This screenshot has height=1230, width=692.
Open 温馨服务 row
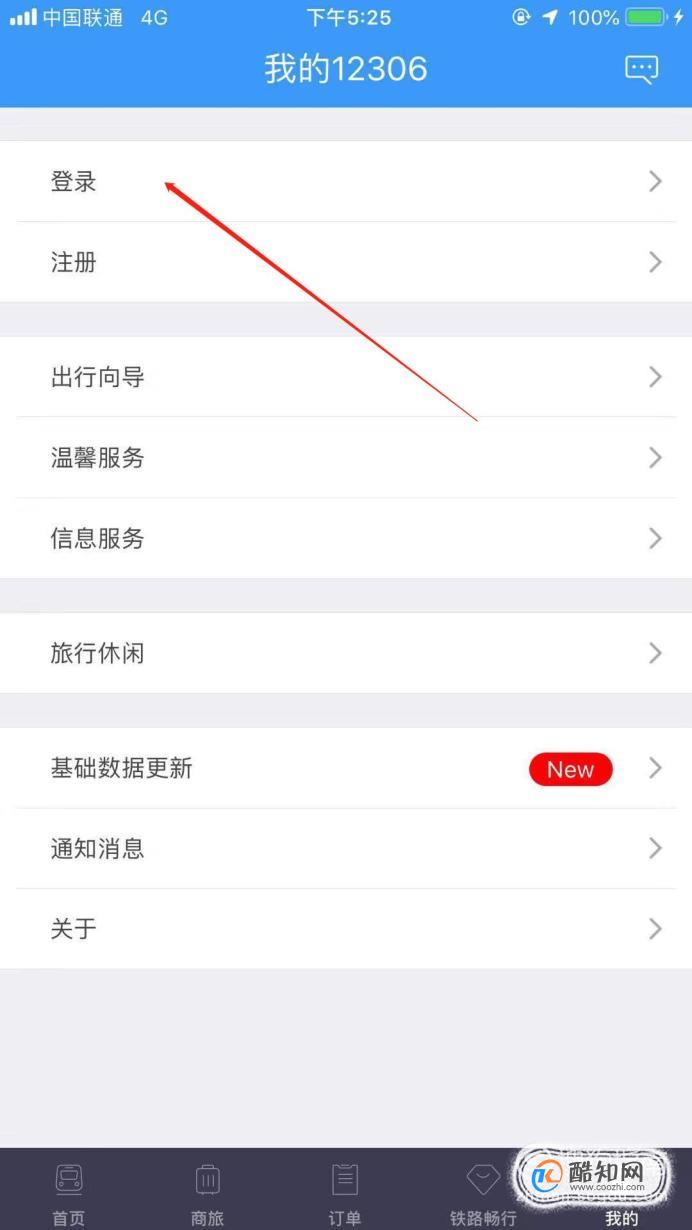point(346,457)
